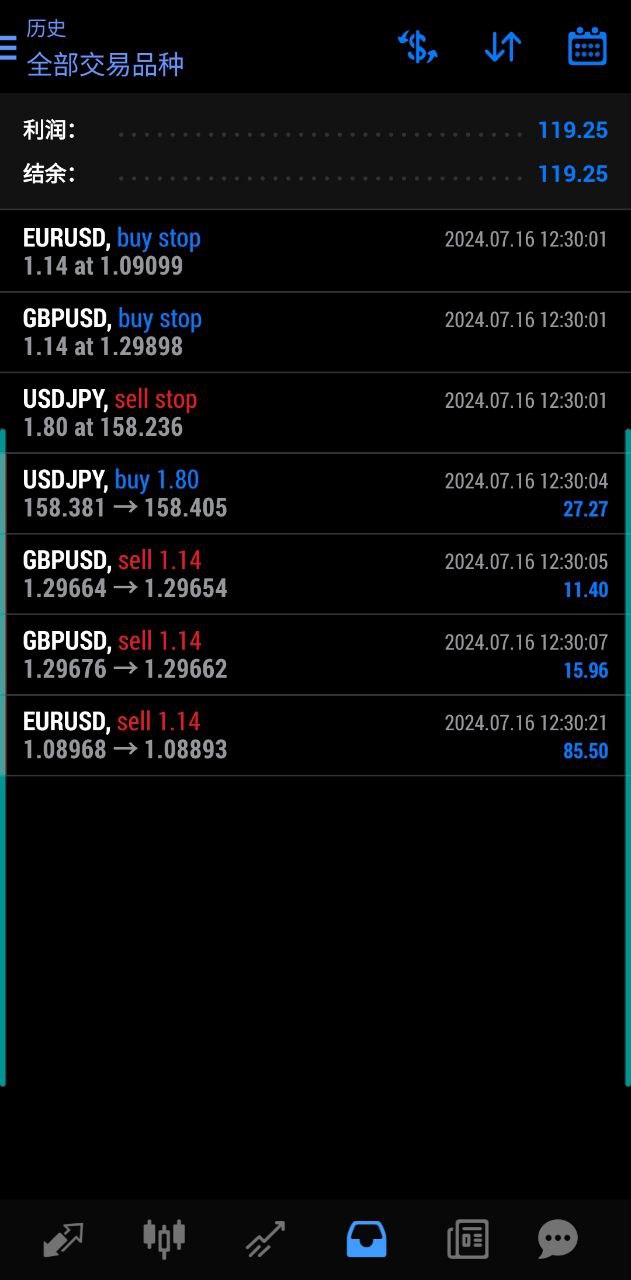Open the GBPUSD buy stop order
The width and height of the screenshot is (631, 1280).
click(315, 333)
